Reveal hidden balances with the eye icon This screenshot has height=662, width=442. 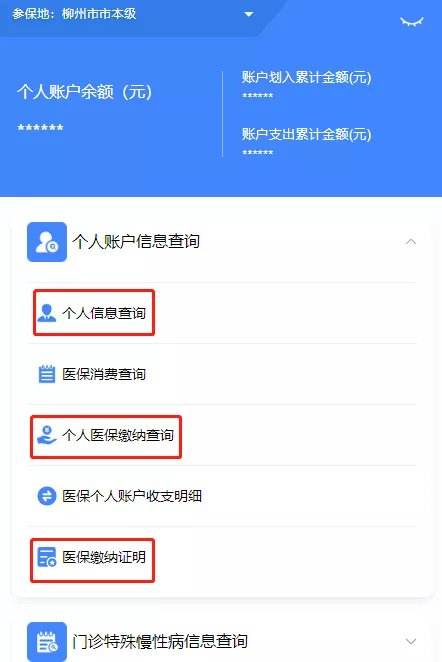click(412, 22)
